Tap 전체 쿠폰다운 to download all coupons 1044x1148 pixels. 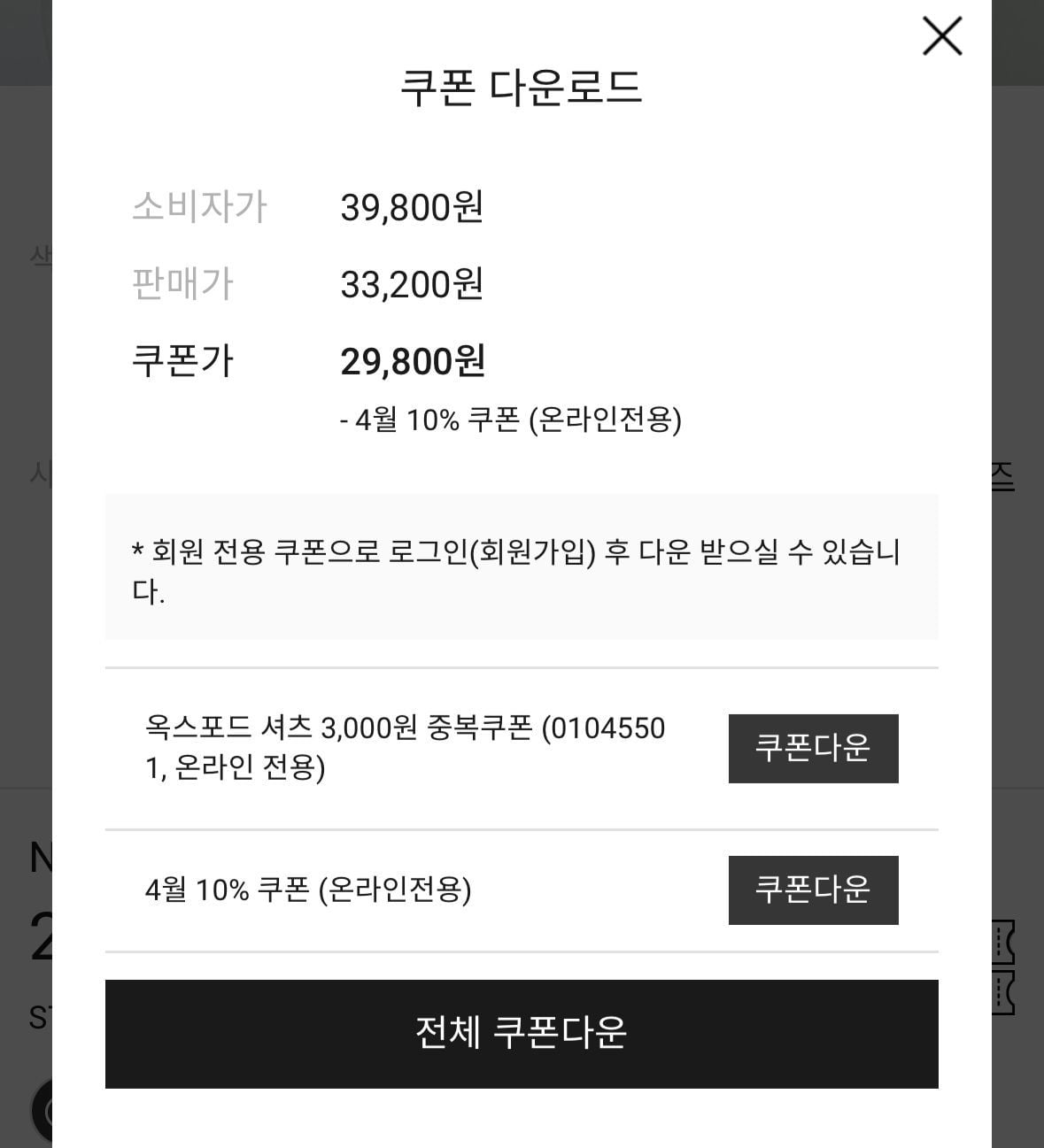(522, 1033)
